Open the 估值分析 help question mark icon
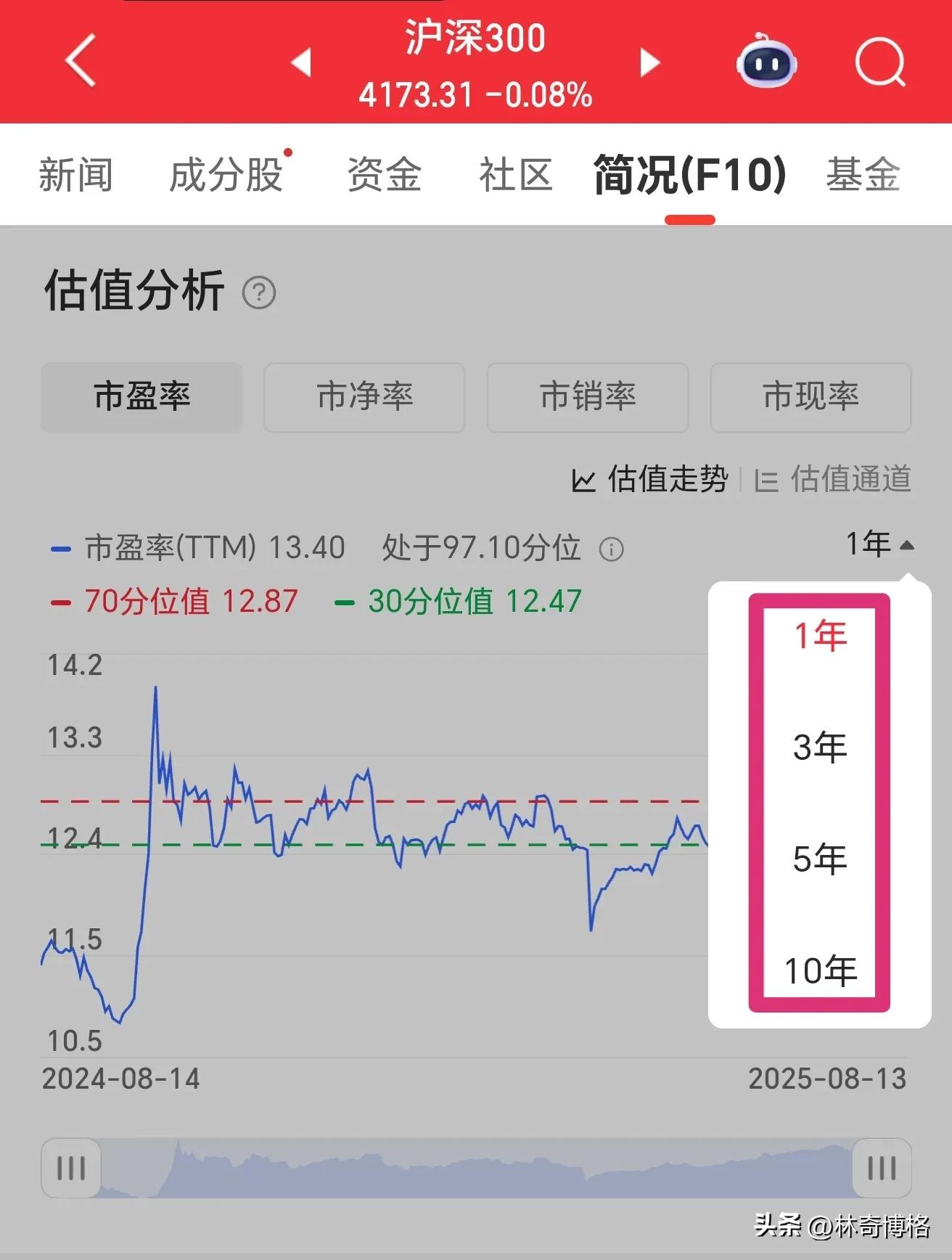The image size is (952, 1260). click(258, 293)
